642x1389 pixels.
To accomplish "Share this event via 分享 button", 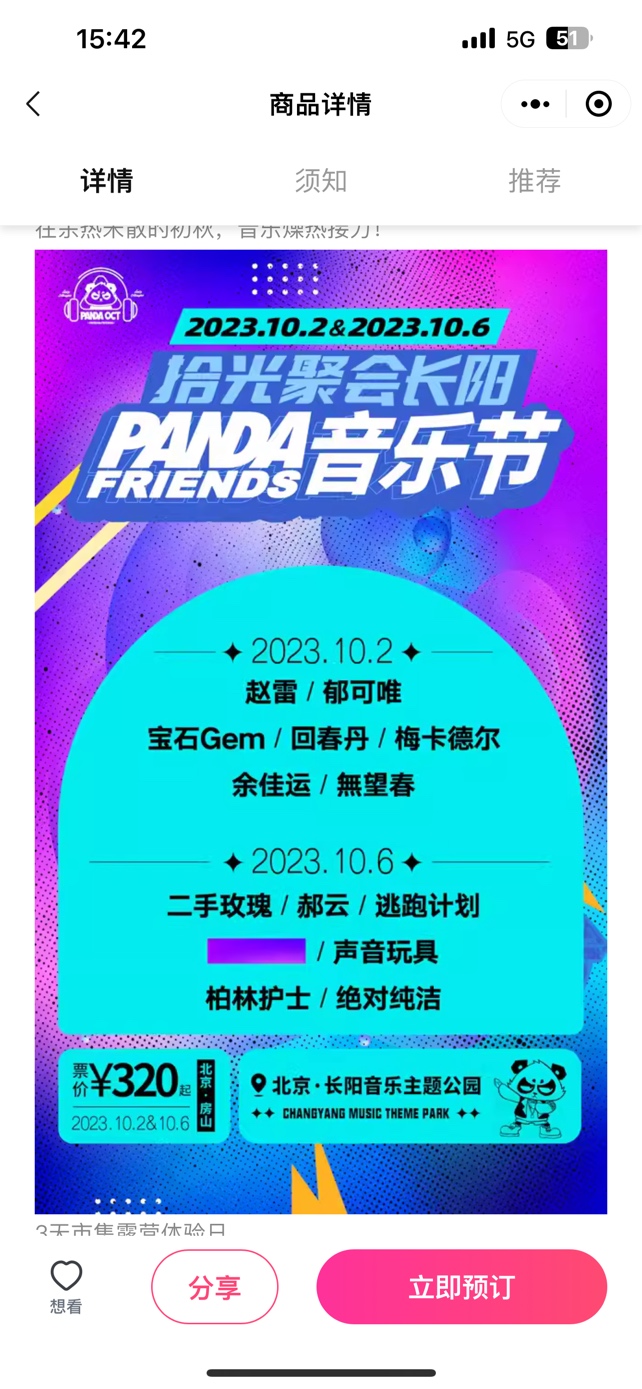I will click(x=215, y=1286).
